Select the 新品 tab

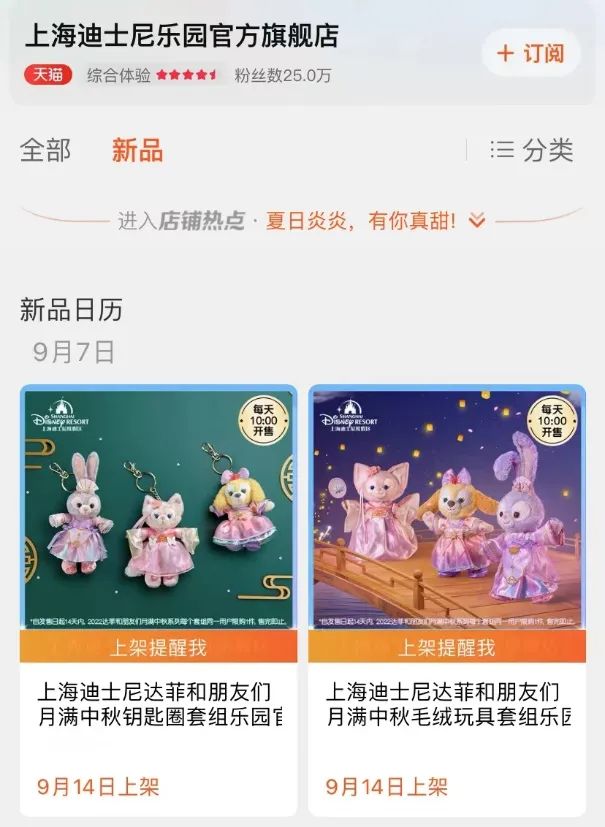pos(137,151)
